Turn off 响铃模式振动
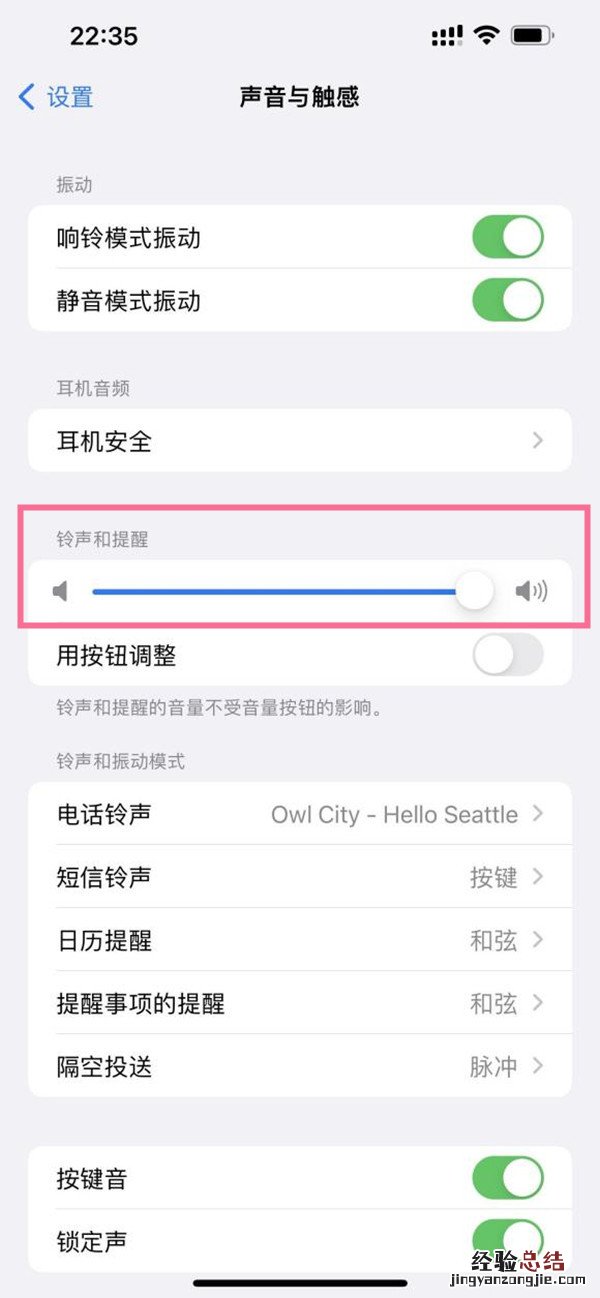The height and width of the screenshot is (1298, 600). point(507,238)
